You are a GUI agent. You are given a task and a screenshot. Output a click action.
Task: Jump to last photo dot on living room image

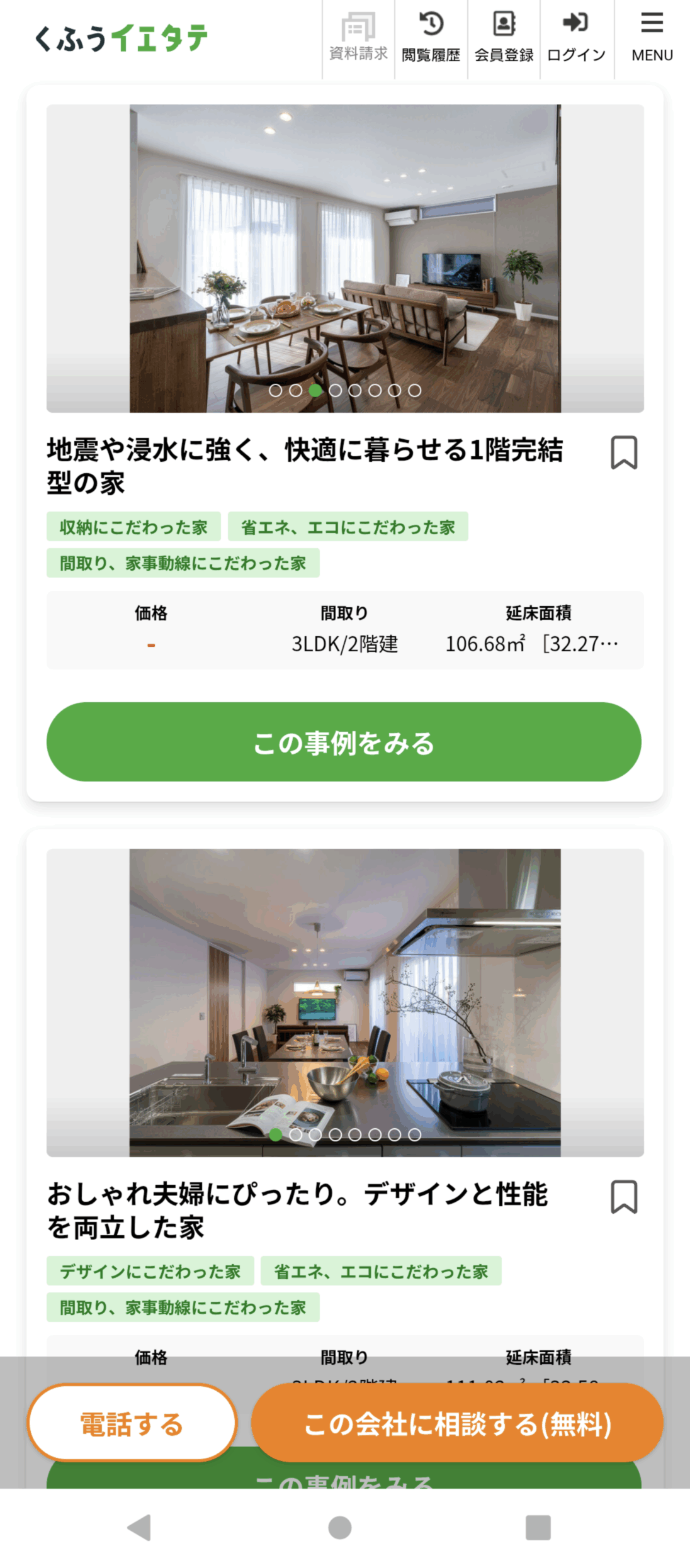[x=414, y=390]
